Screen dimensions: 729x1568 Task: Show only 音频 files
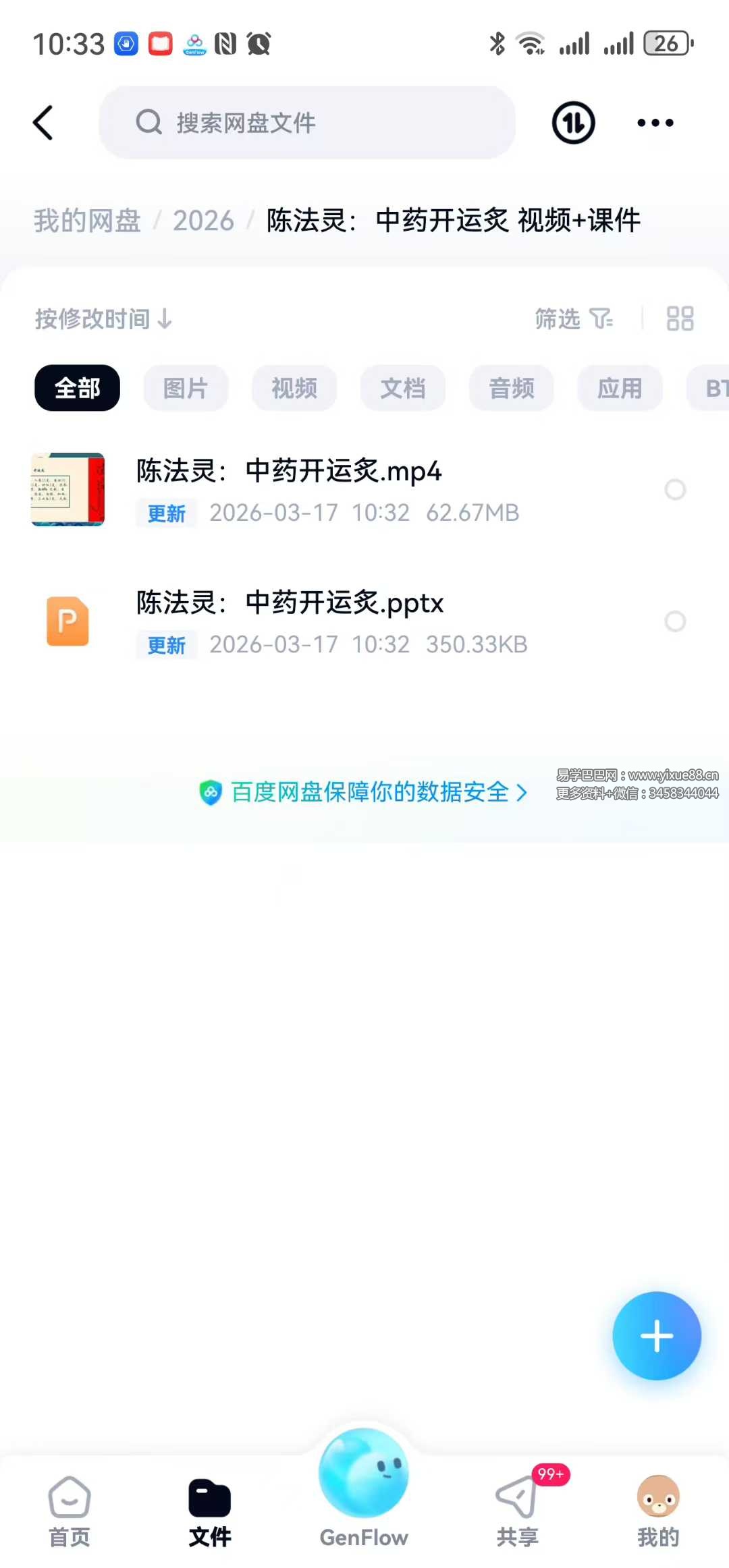pos(512,388)
